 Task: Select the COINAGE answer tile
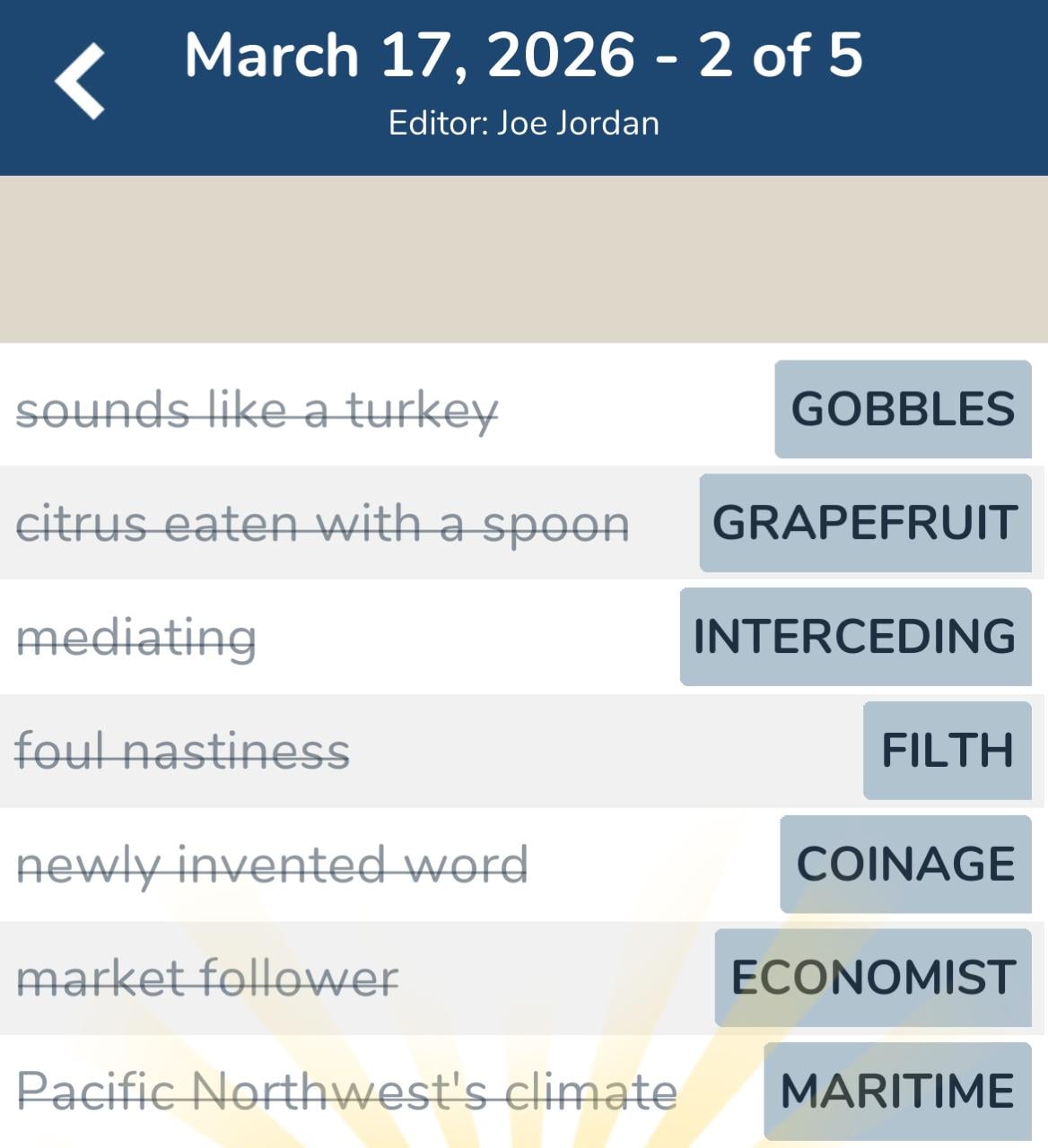click(x=904, y=864)
